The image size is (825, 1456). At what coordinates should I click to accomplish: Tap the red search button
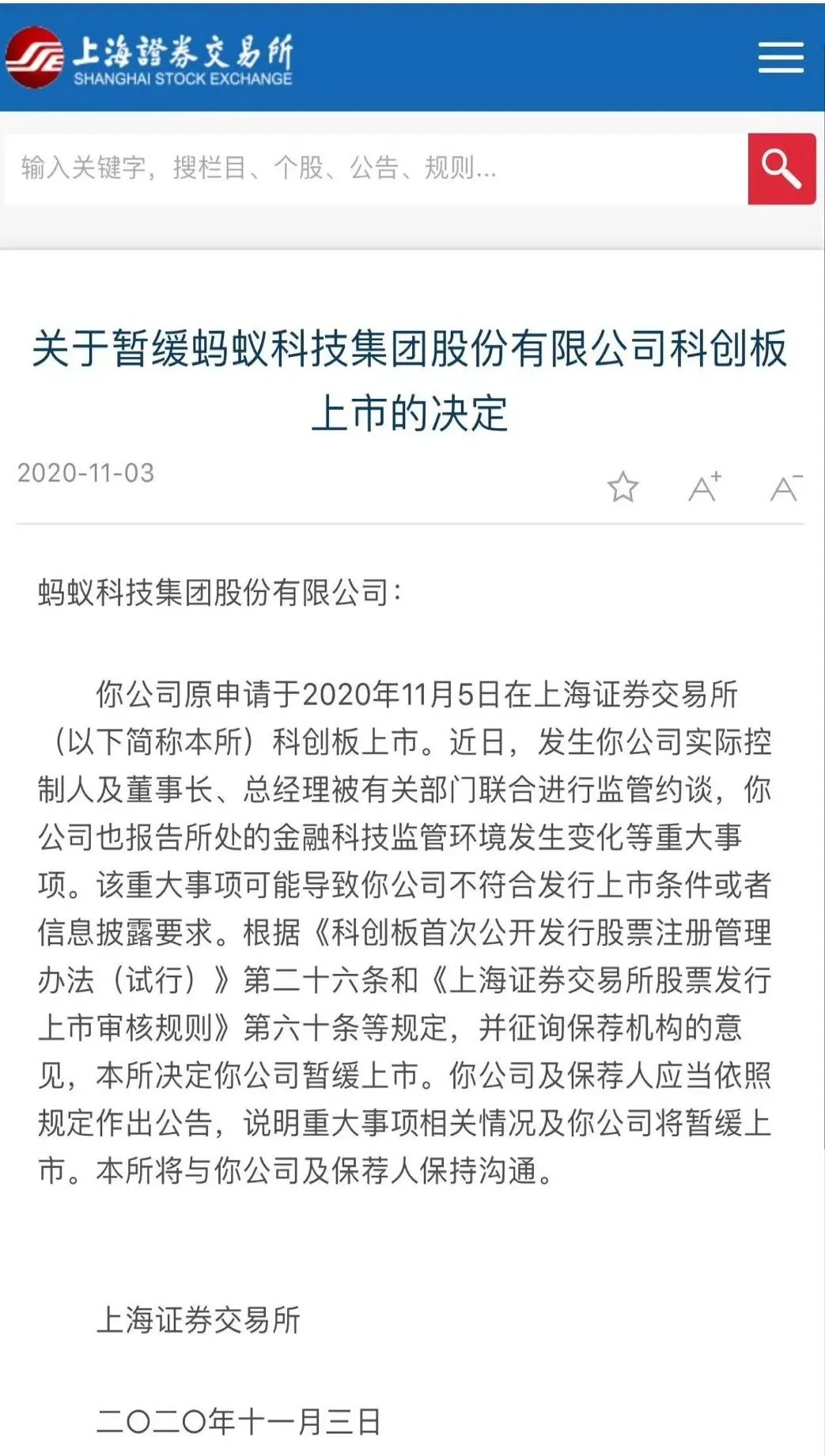pos(781,169)
